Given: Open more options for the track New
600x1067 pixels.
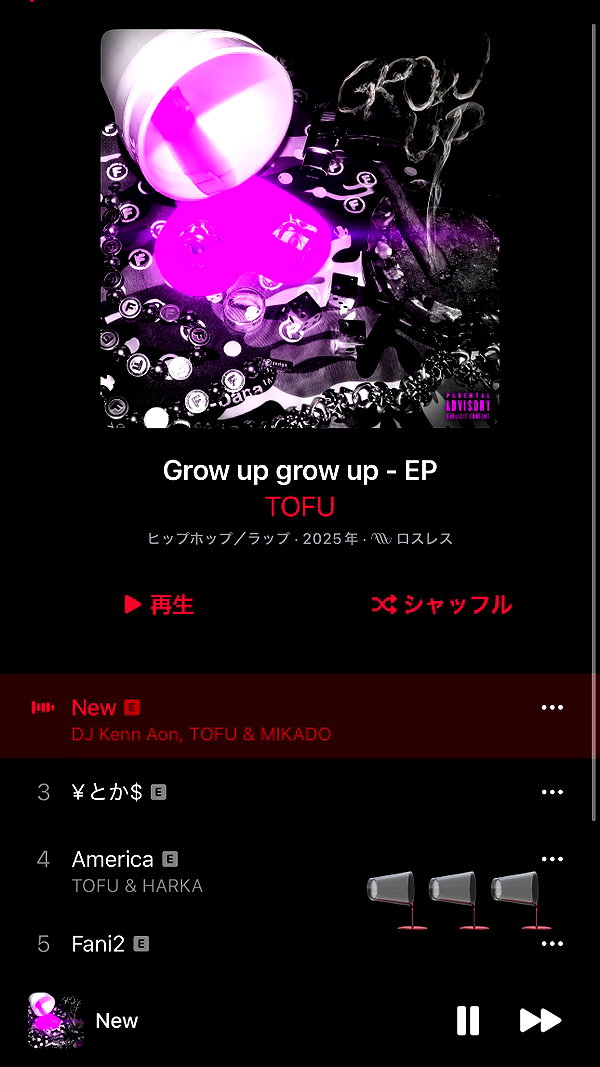Looking at the screenshot, I should coord(552,708).
